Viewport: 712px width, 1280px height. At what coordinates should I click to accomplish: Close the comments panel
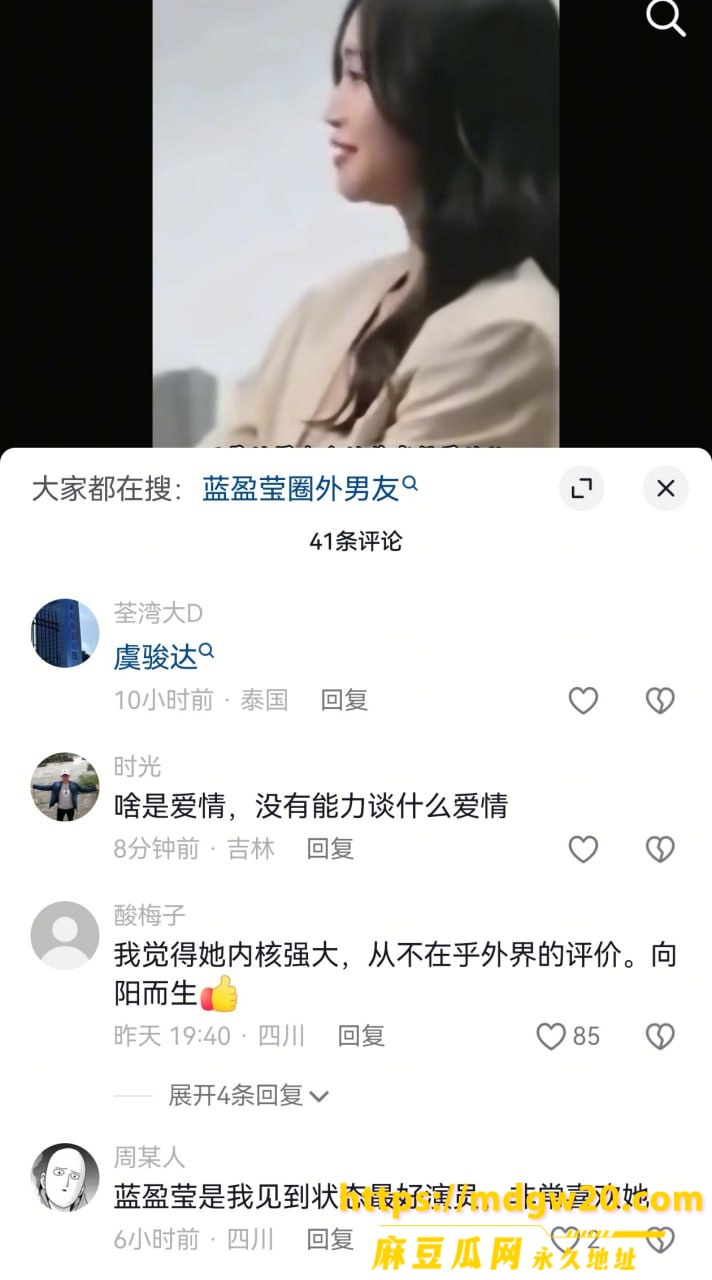click(666, 488)
